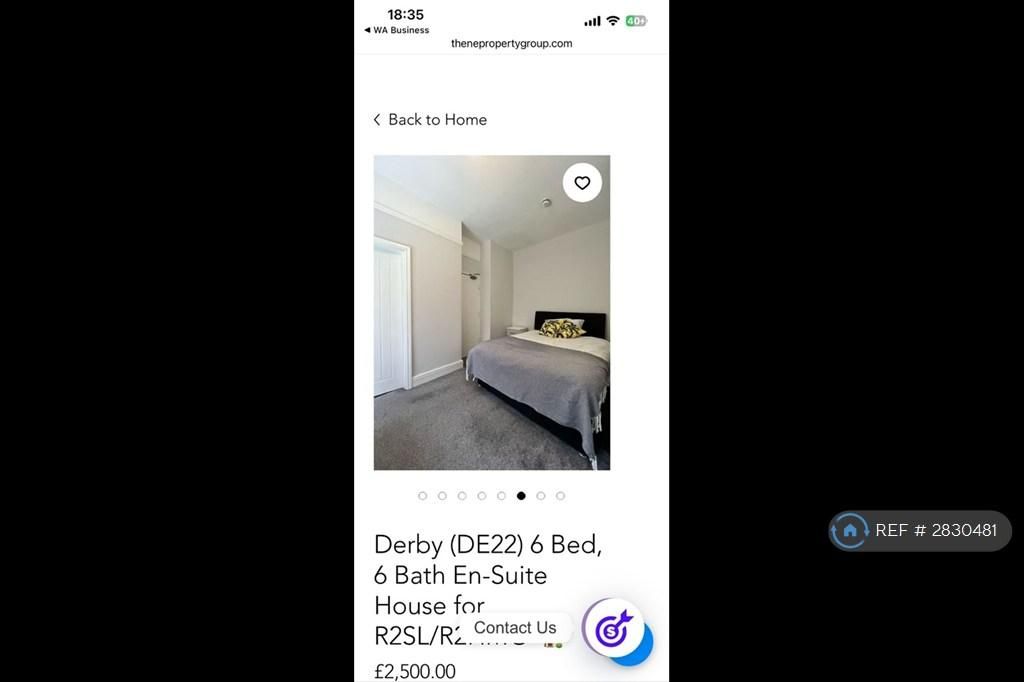Jump to the first photo dot
The width and height of the screenshot is (1024, 682).
tap(422, 496)
